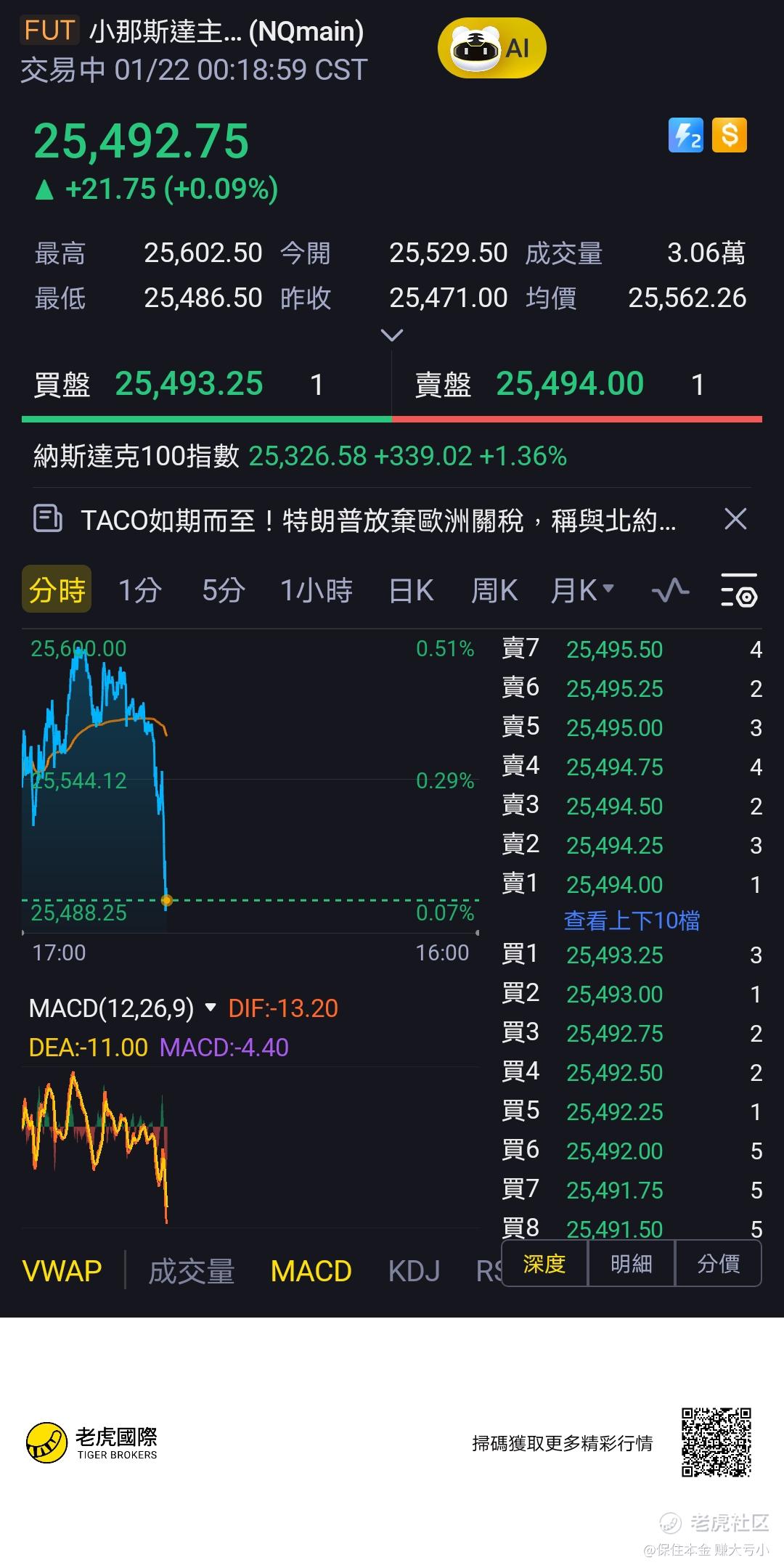Switch order panel to 分價
784x1568 pixels.
[718, 1264]
